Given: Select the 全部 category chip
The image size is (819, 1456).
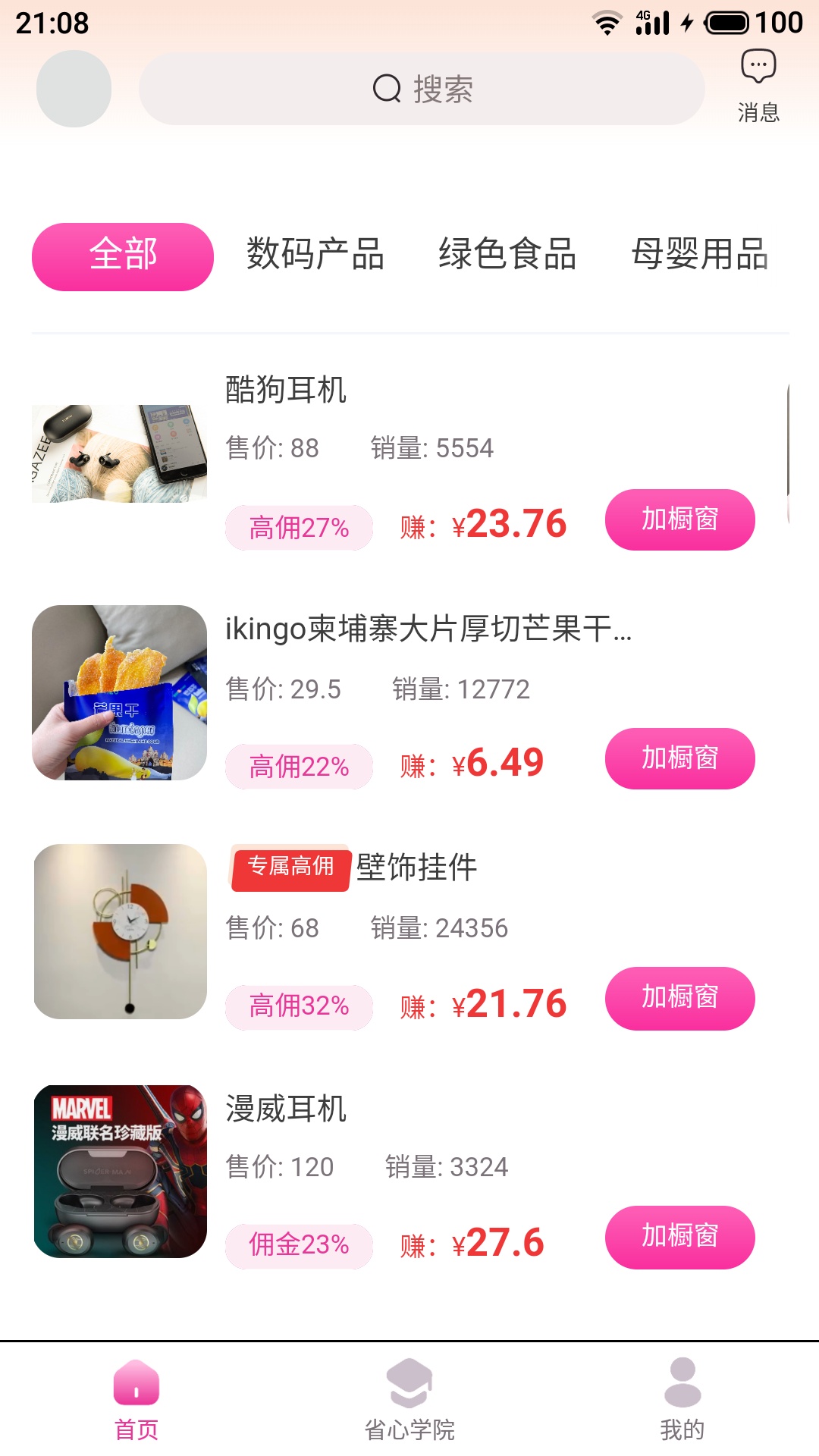Looking at the screenshot, I should [123, 256].
